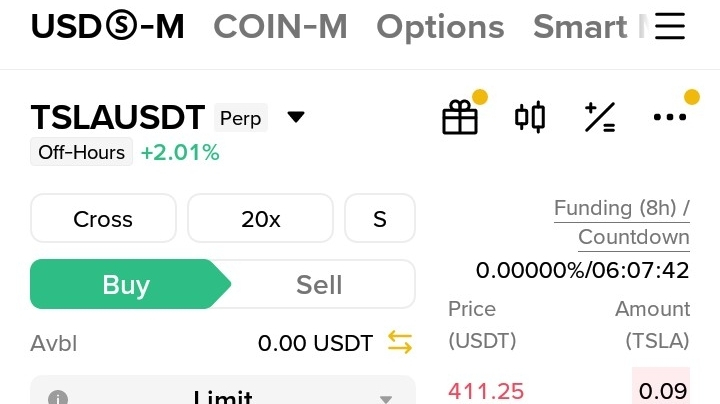This screenshot has width=720, height=404.
Task: Open the three-dot more options menu
Action: [x=669, y=118]
